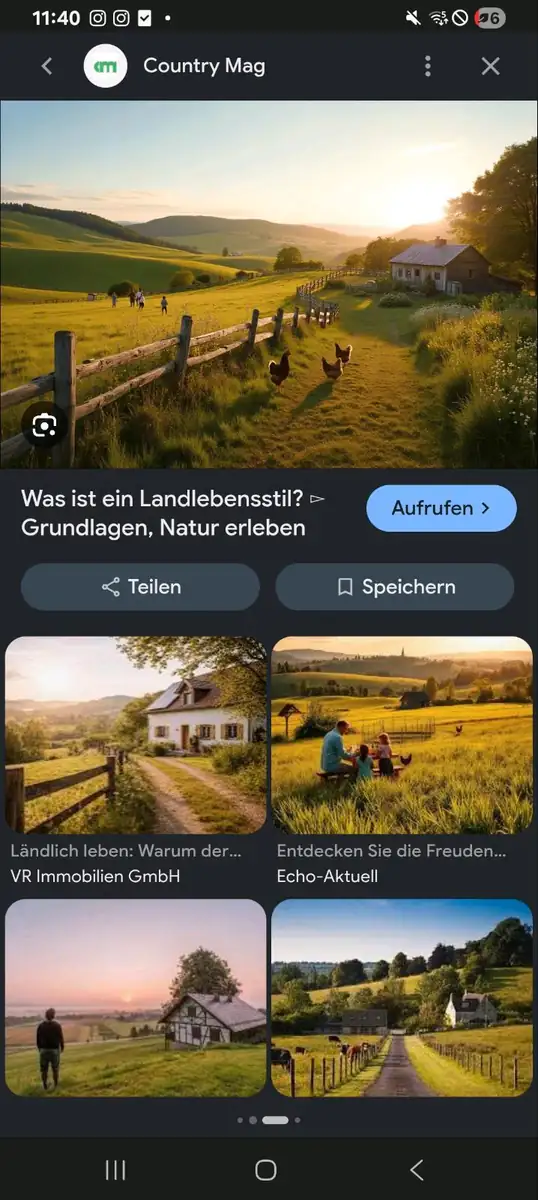The image size is (538, 1200).
Task: Tap the Aufrufen button
Action: [441, 508]
